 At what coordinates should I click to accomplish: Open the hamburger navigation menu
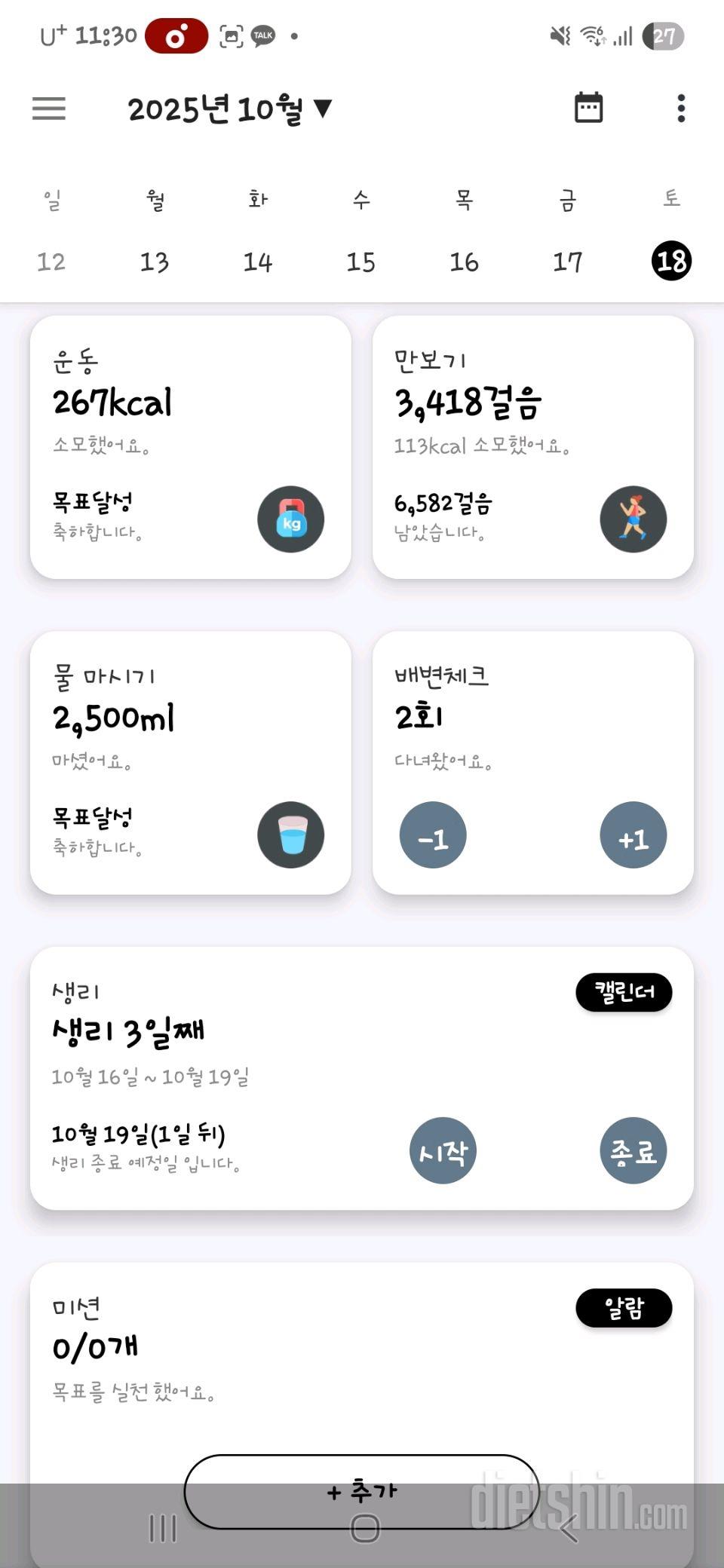(x=48, y=109)
